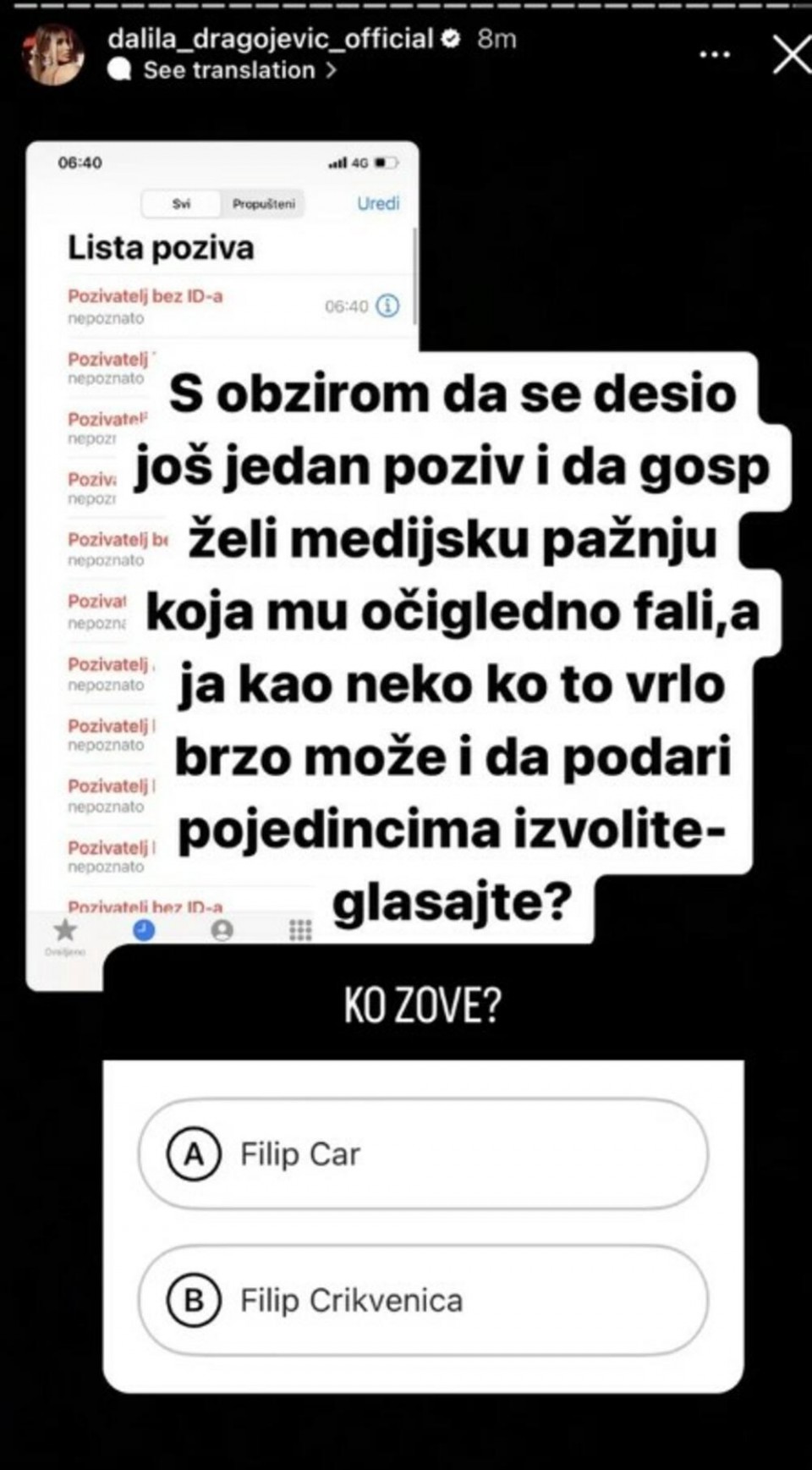Vote for option B Filip Crikvenica
The height and width of the screenshot is (1470, 812).
(423, 1300)
